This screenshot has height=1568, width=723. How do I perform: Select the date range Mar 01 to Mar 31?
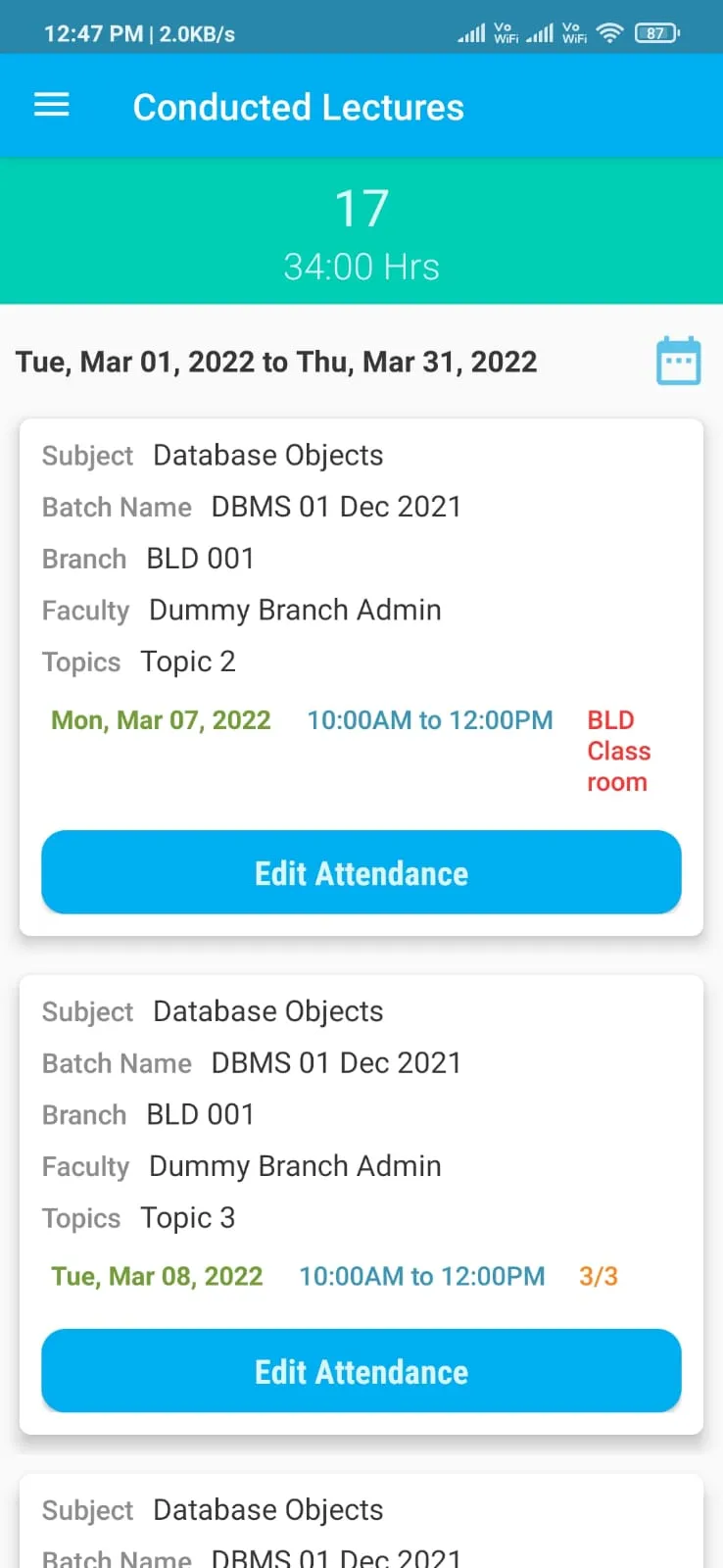pos(275,361)
